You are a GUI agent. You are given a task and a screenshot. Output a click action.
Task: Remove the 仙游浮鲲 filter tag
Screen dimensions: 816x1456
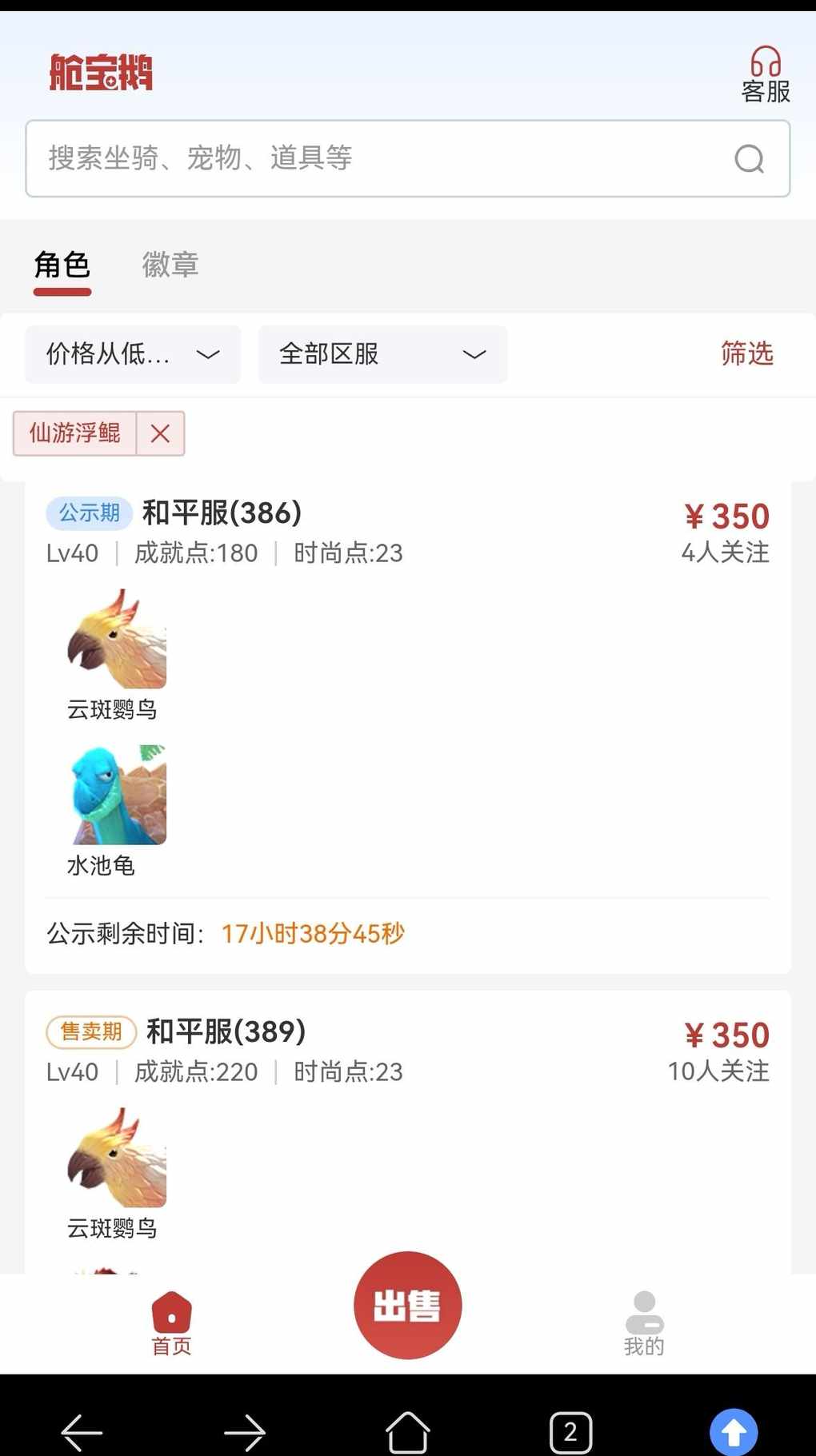pos(160,433)
